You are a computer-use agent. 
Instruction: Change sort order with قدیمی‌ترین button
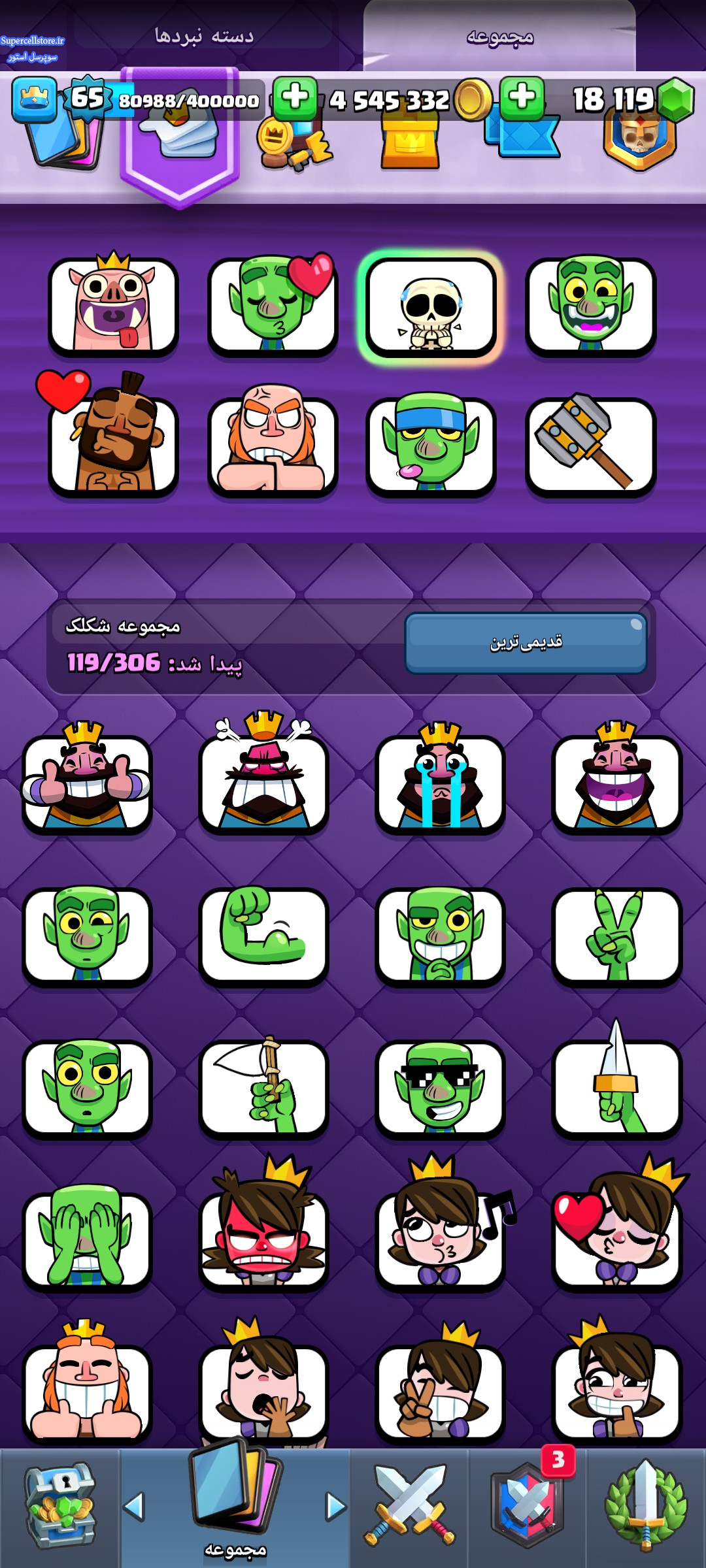pyautogui.click(x=526, y=643)
